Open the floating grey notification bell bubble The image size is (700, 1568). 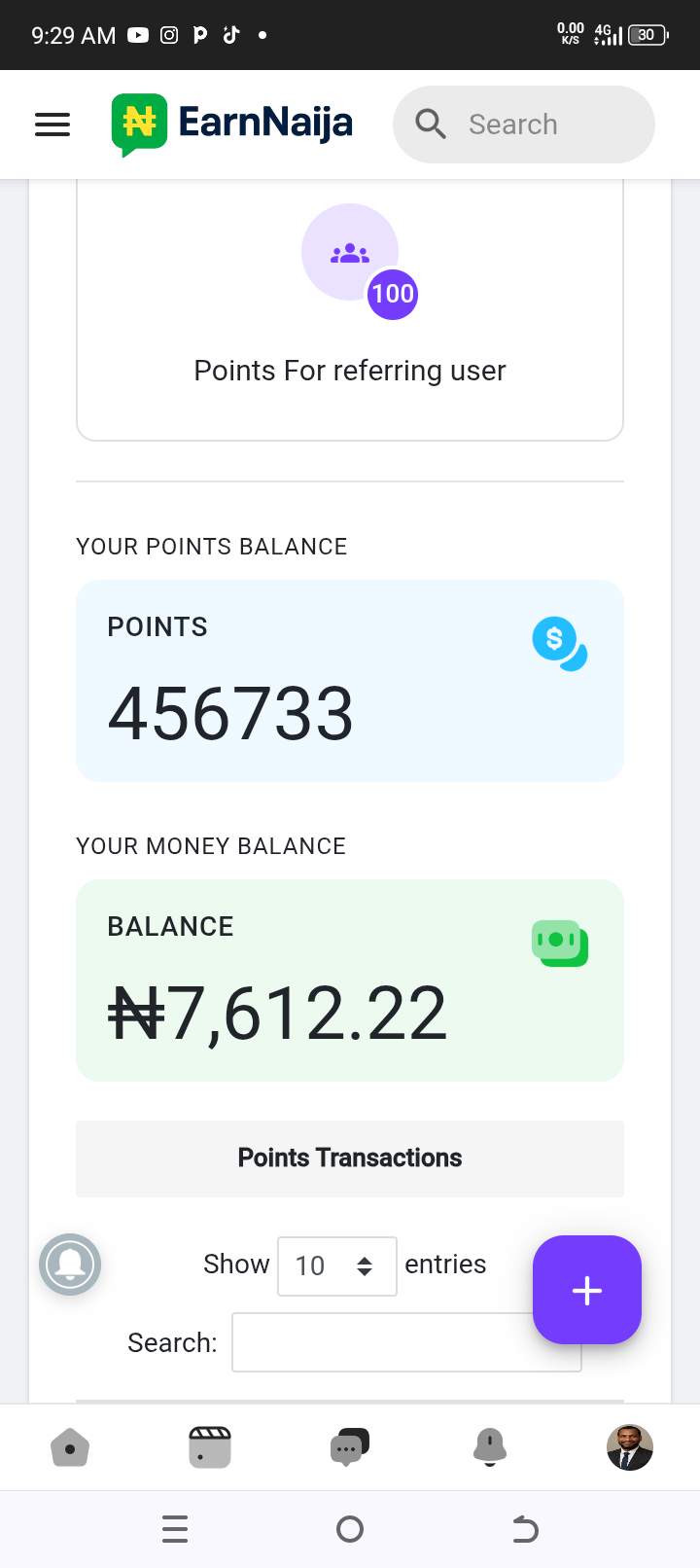(x=70, y=1265)
